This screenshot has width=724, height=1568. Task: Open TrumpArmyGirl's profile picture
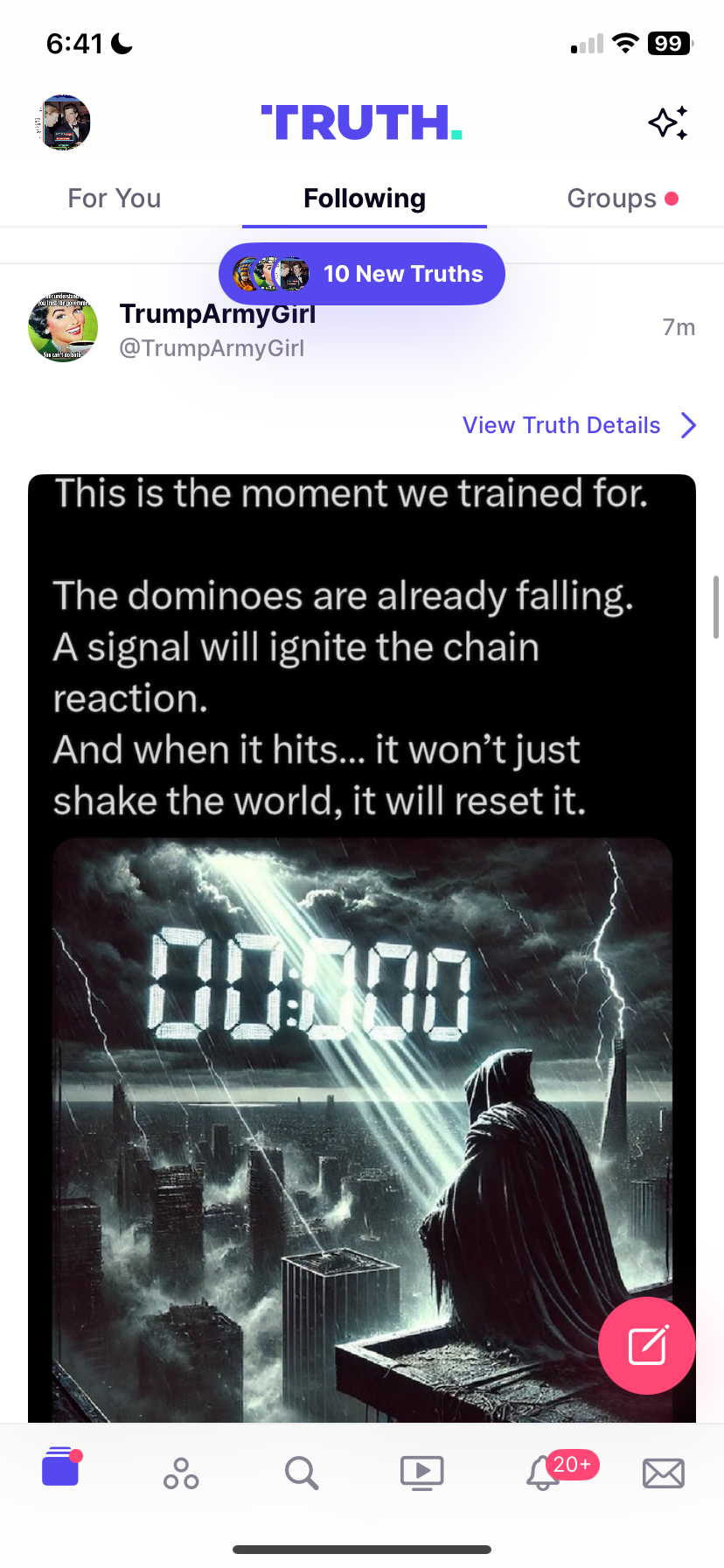coord(63,327)
